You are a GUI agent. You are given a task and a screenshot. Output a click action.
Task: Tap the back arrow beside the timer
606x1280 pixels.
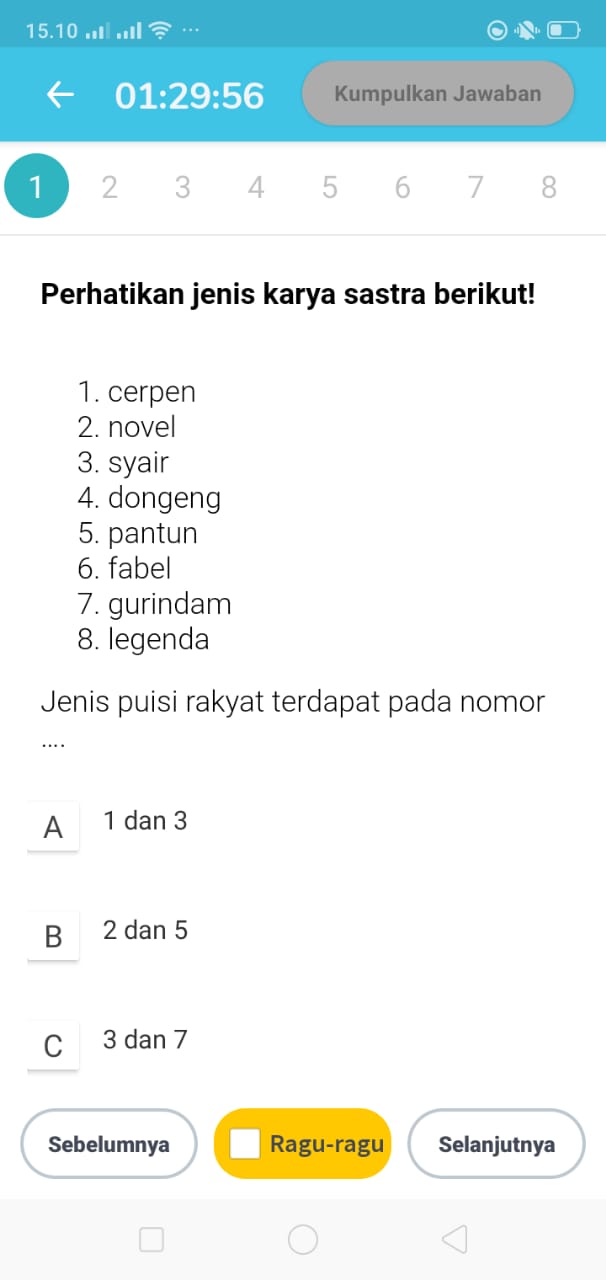pyautogui.click(x=61, y=94)
